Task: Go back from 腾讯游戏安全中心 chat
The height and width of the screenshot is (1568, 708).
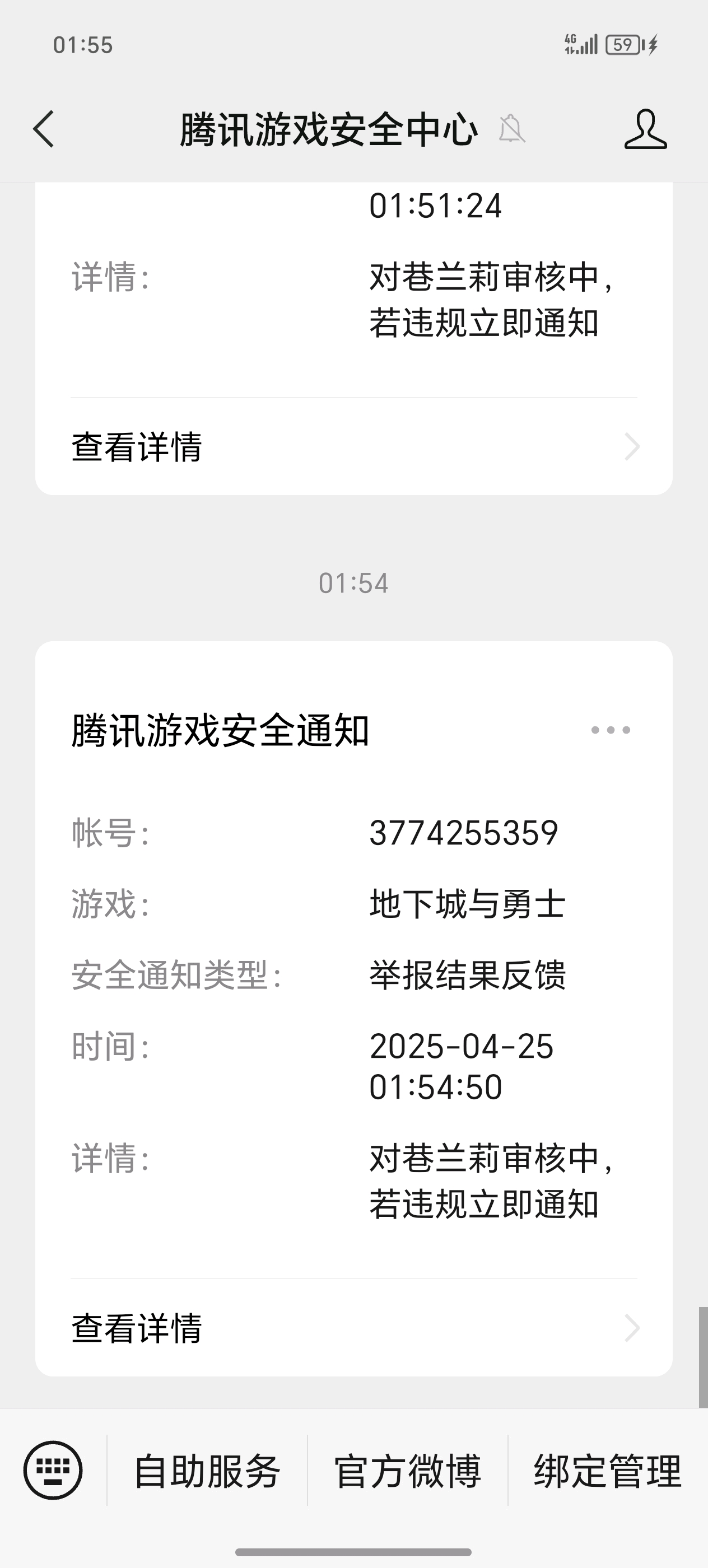Action: tap(44, 129)
